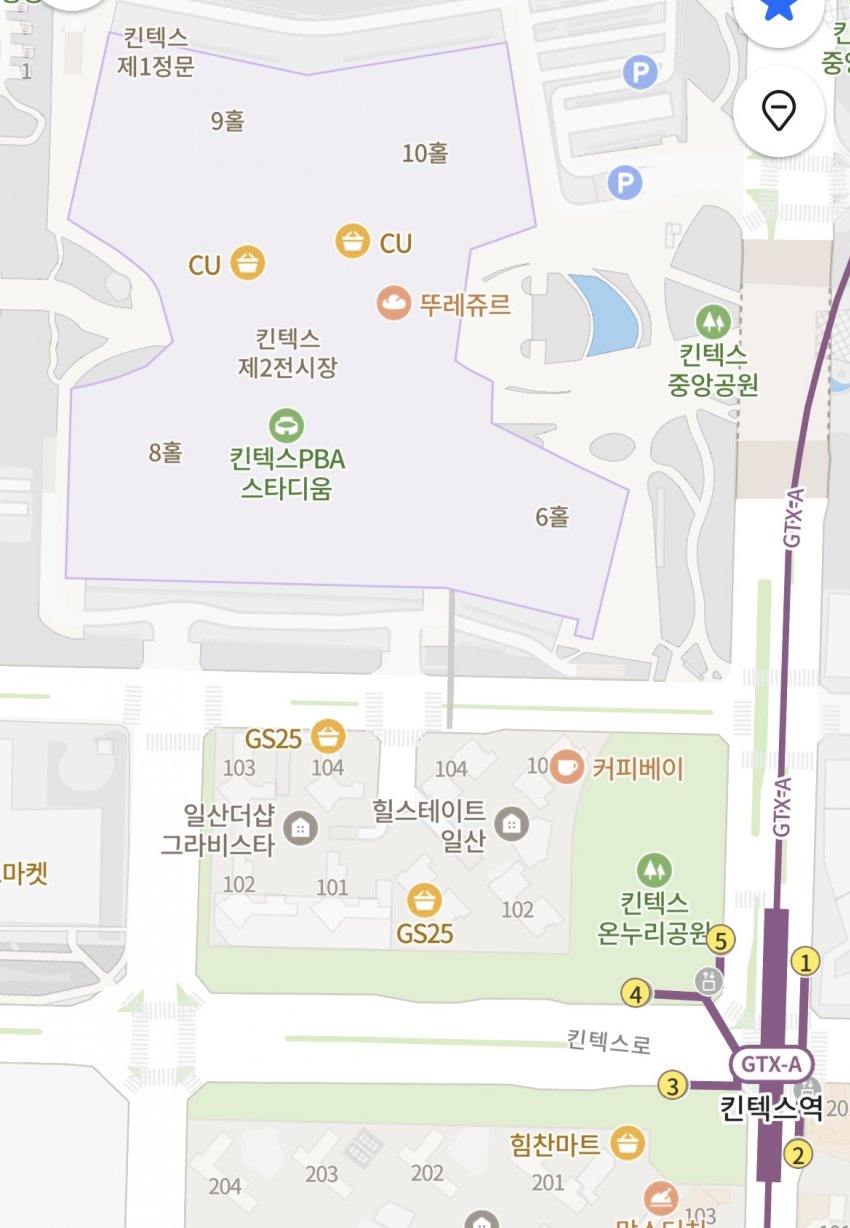This screenshot has width=850, height=1228.
Task: Select the 킨텍스 온누리공원 marker
Action: click(x=653, y=869)
